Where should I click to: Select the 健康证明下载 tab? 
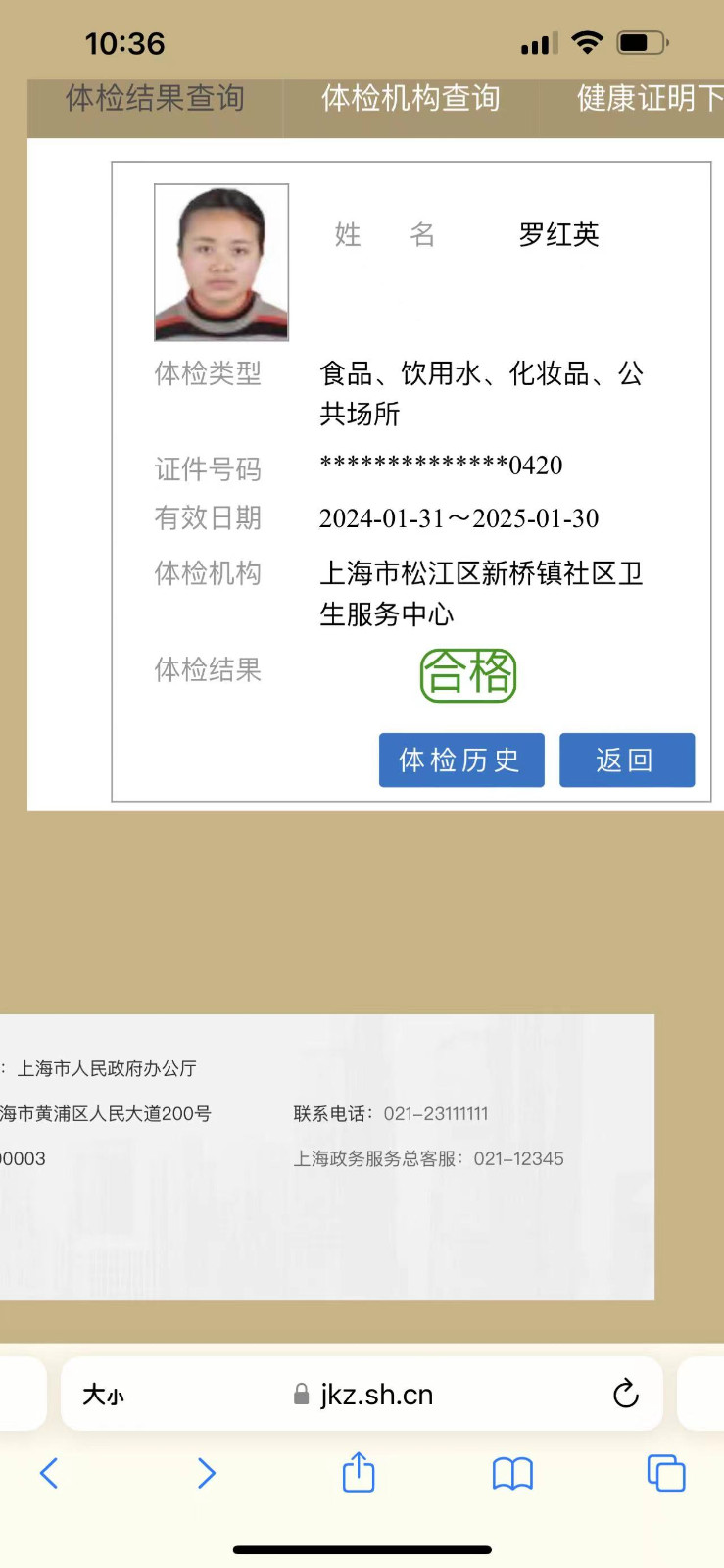coord(649,99)
